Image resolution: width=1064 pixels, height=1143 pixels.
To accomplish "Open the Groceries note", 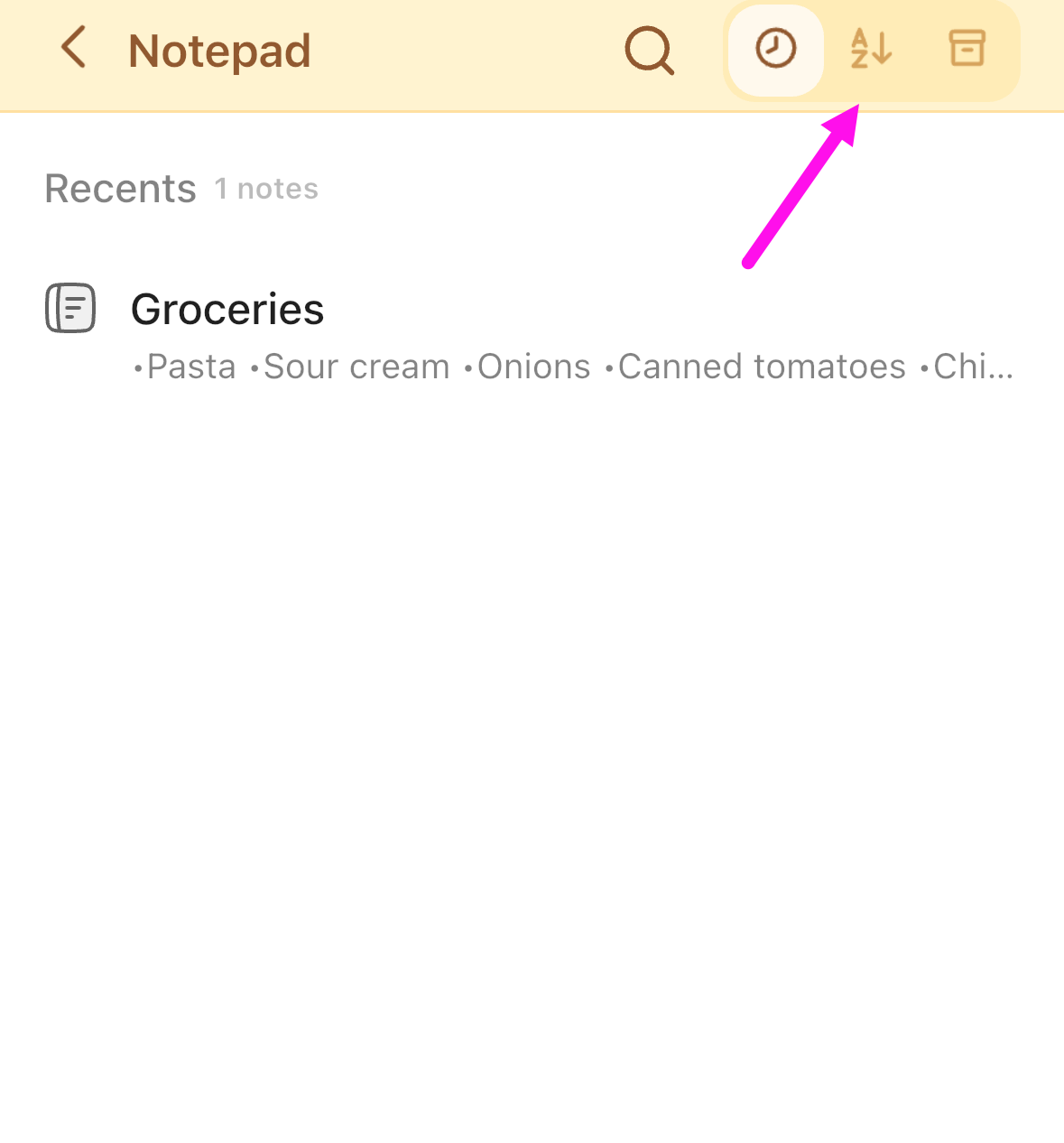I will click(x=227, y=310).
